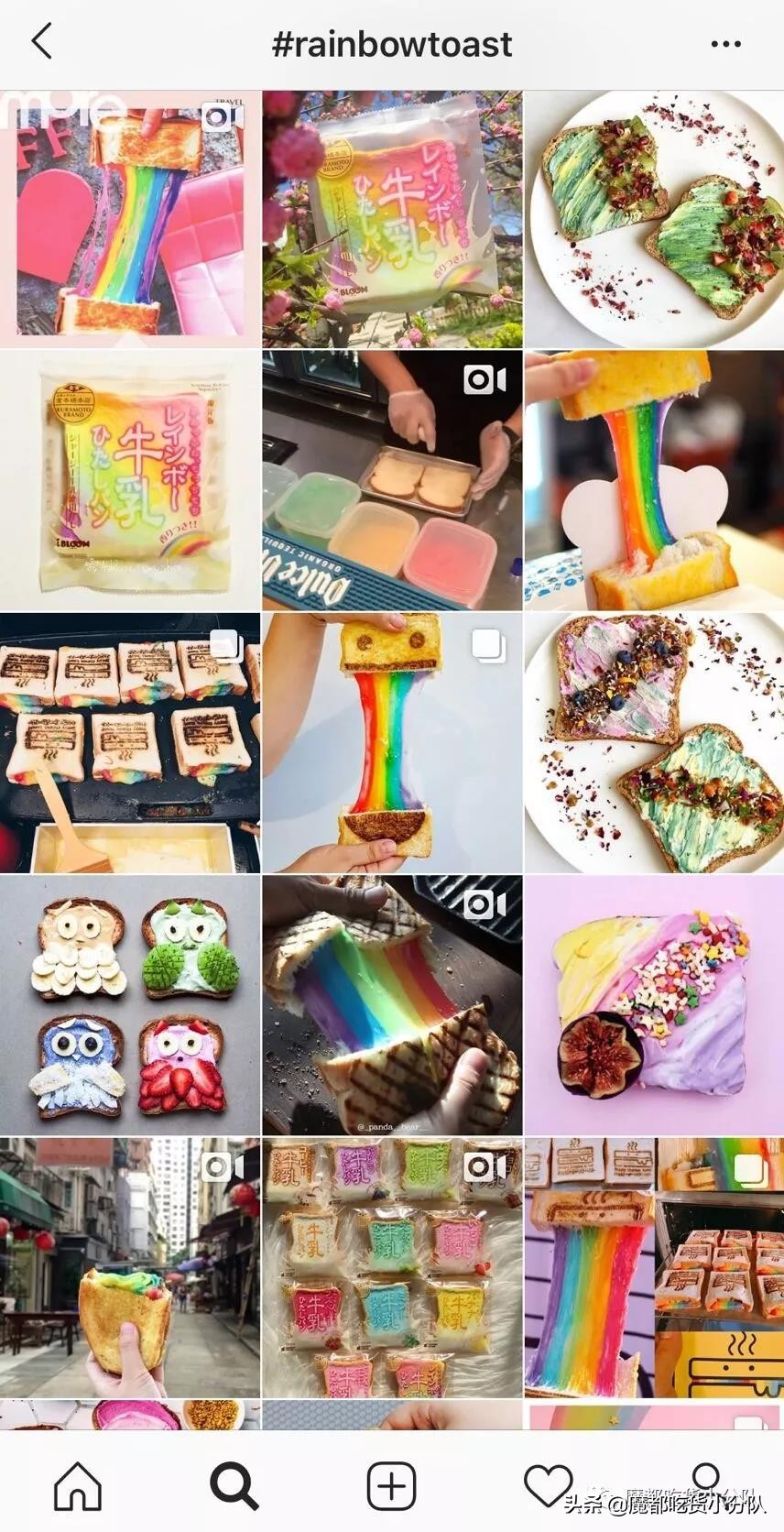Create a new post with the plus tab

click(x=392, y=1485)
